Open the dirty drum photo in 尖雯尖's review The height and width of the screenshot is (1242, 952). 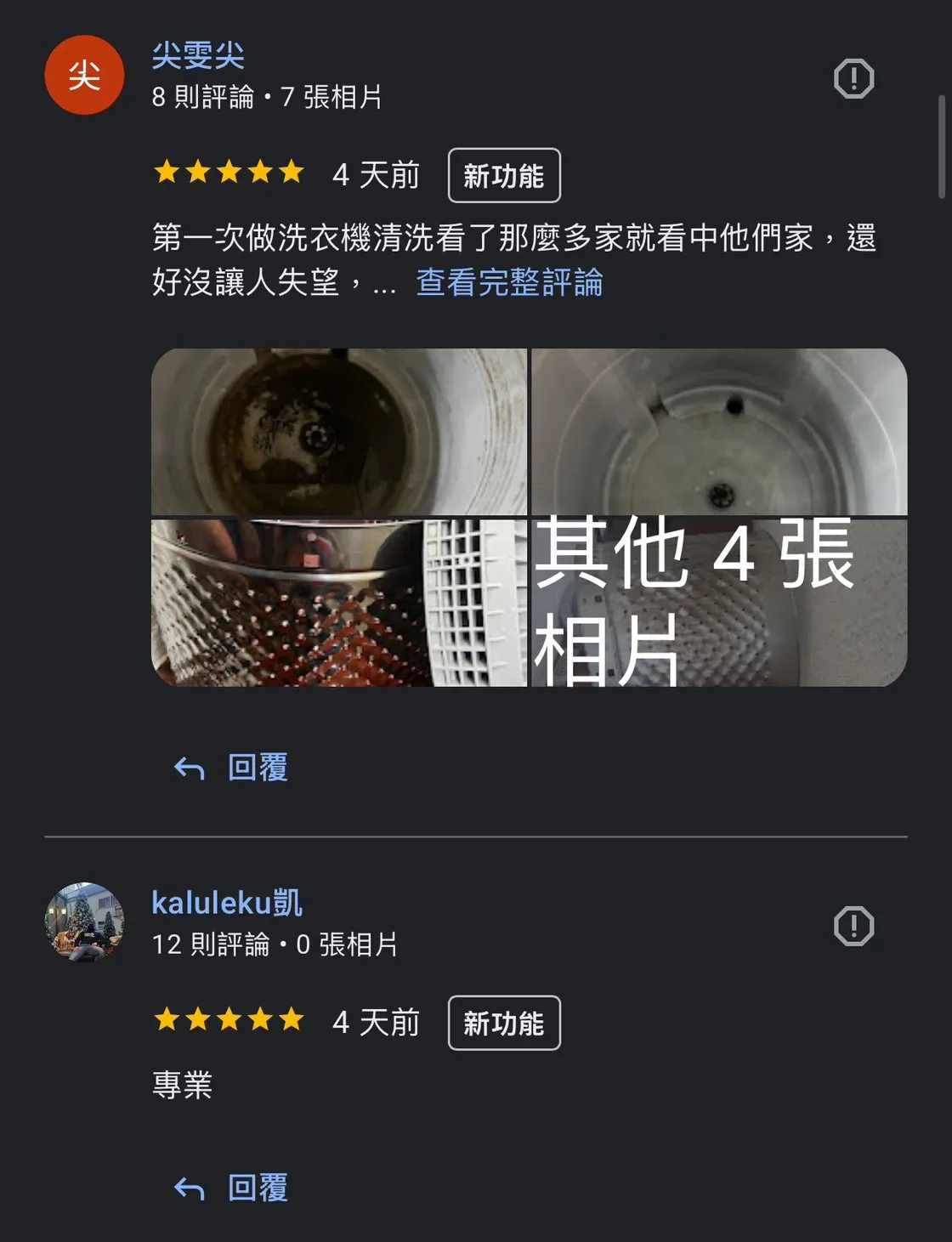339,429
